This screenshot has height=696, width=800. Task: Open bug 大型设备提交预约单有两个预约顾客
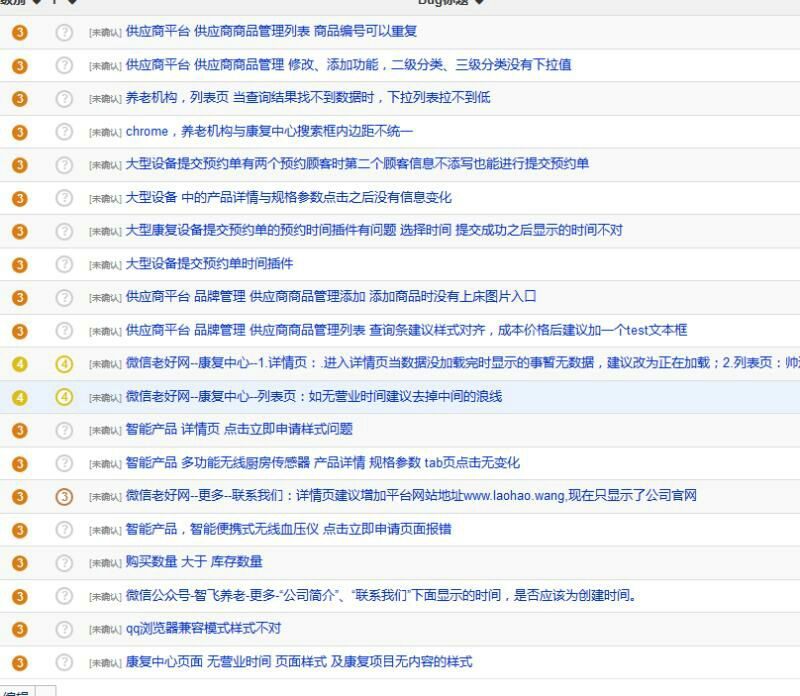[x=357, y=164]
